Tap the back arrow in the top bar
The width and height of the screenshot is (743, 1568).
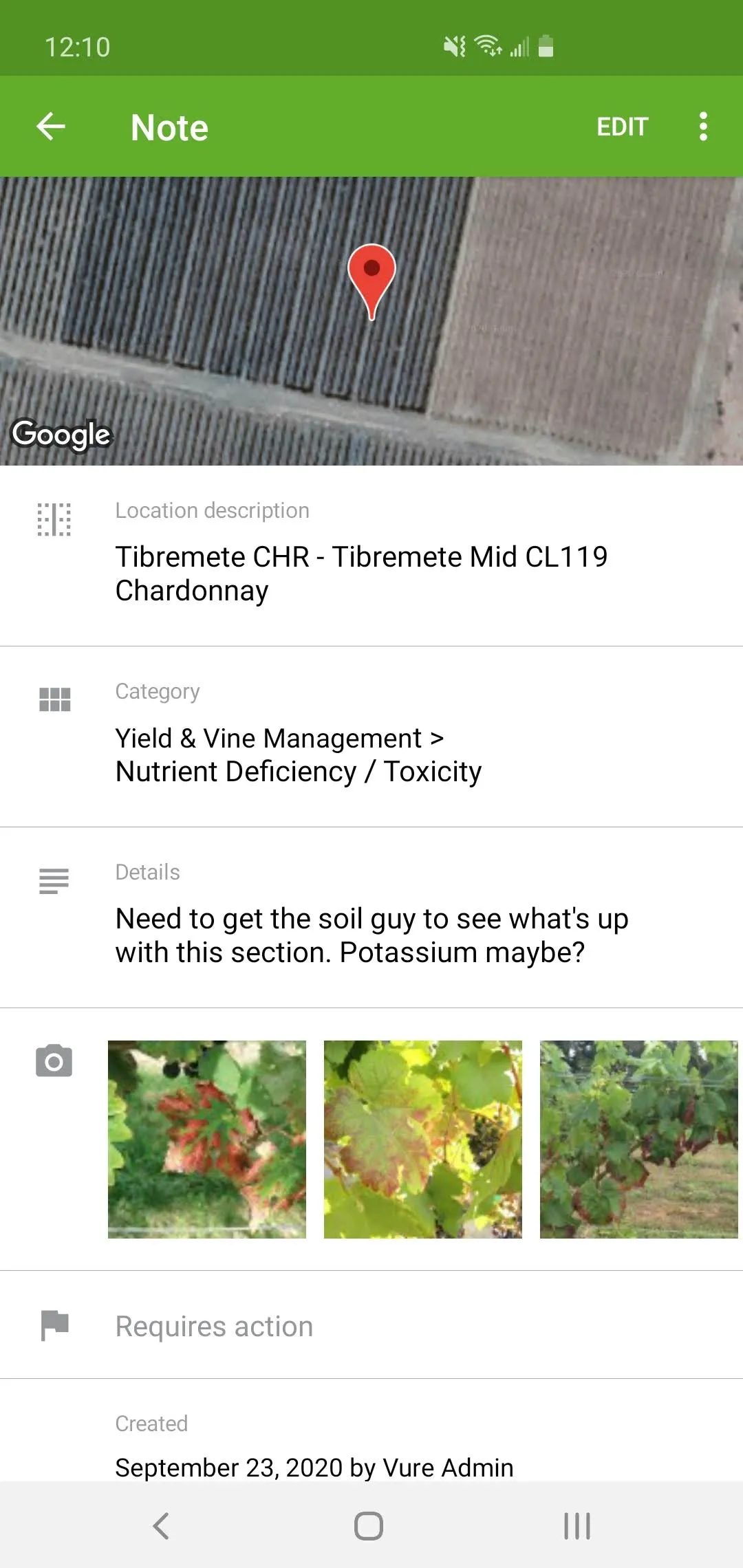(50, 126)
